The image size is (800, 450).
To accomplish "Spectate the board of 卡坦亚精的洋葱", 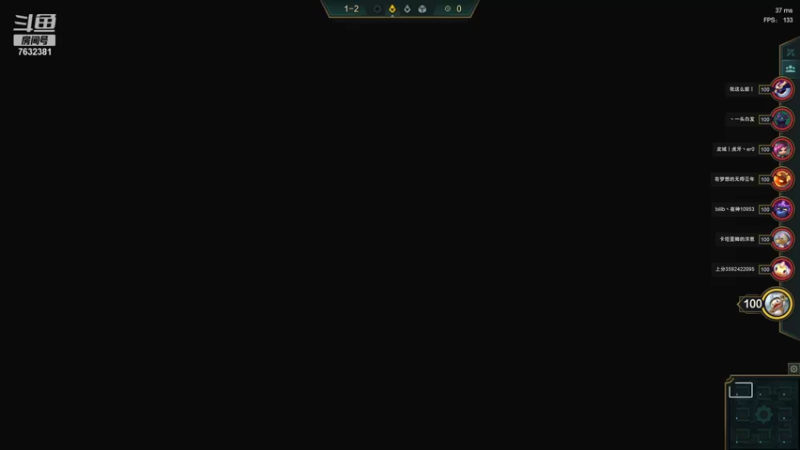I will [782, 239].
